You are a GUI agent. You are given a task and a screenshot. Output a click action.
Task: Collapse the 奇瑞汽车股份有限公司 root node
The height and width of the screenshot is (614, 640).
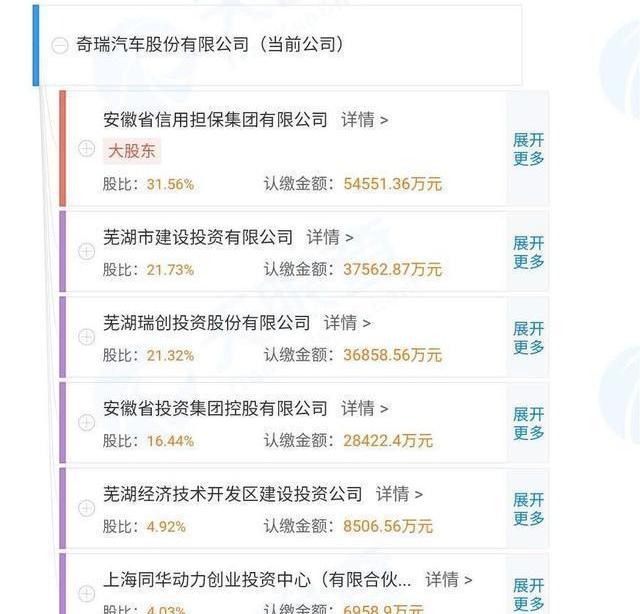coord(61,45)
